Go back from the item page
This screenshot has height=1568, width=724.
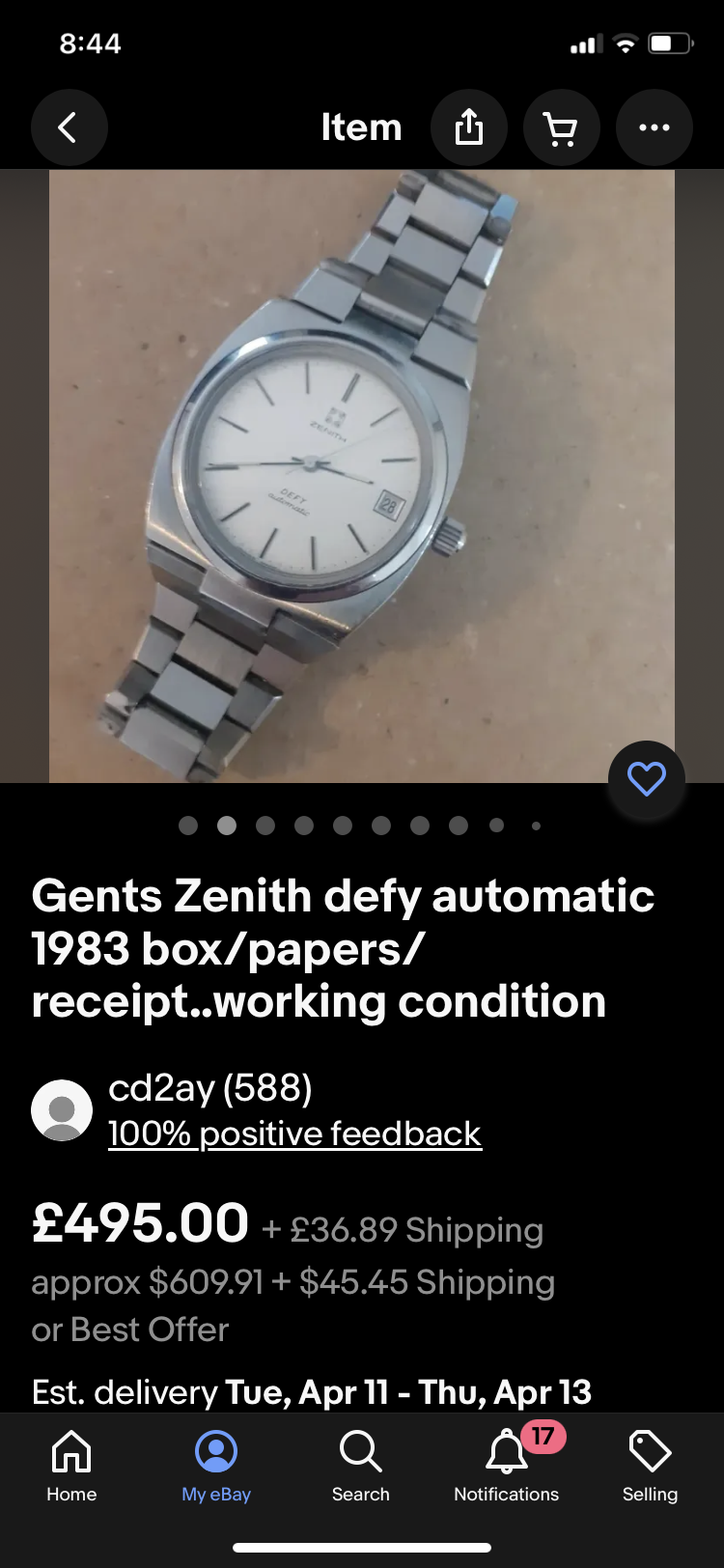point(69,127)
